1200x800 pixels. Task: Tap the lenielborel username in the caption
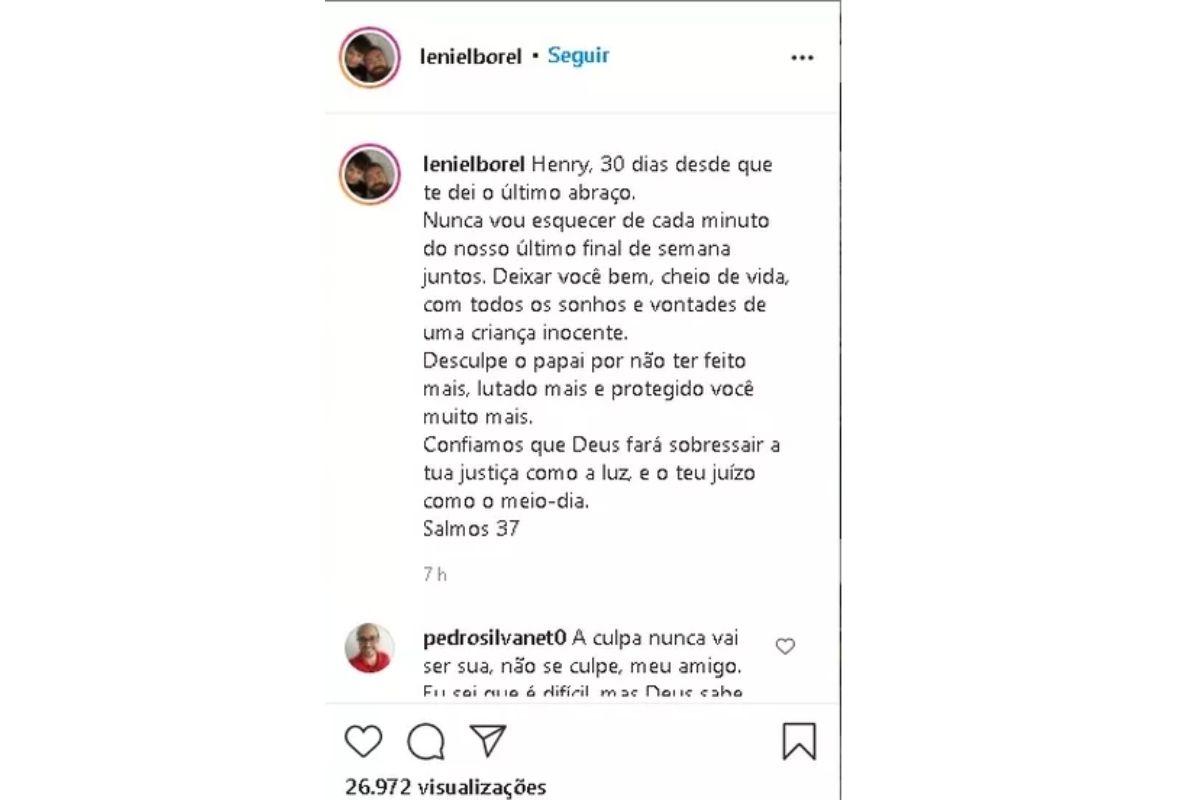[474, 164]
